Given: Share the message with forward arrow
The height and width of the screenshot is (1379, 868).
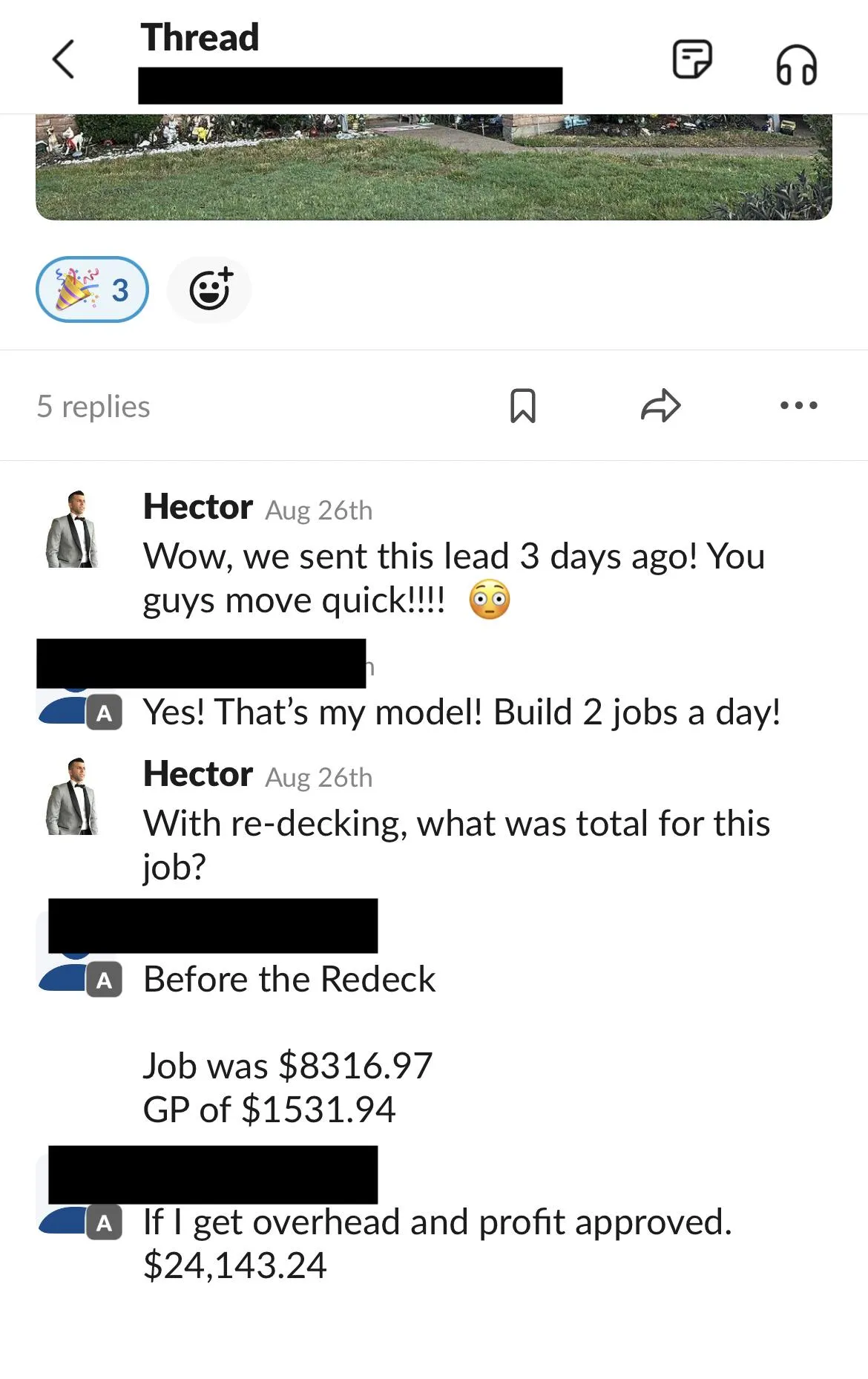Looking at the screenshot, I should (x=660, y=406).
